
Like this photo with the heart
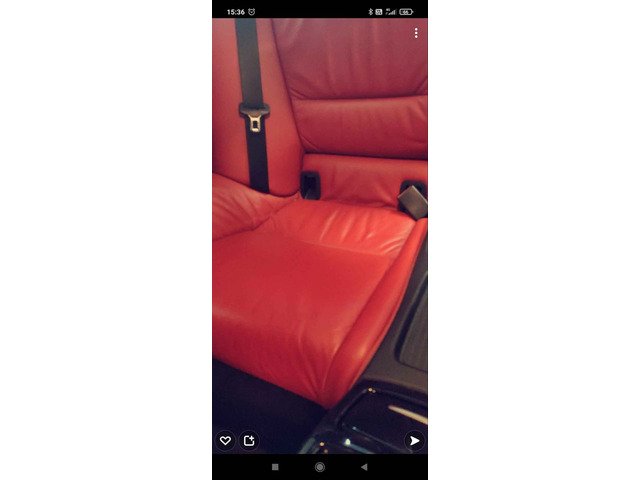(225, 440)
